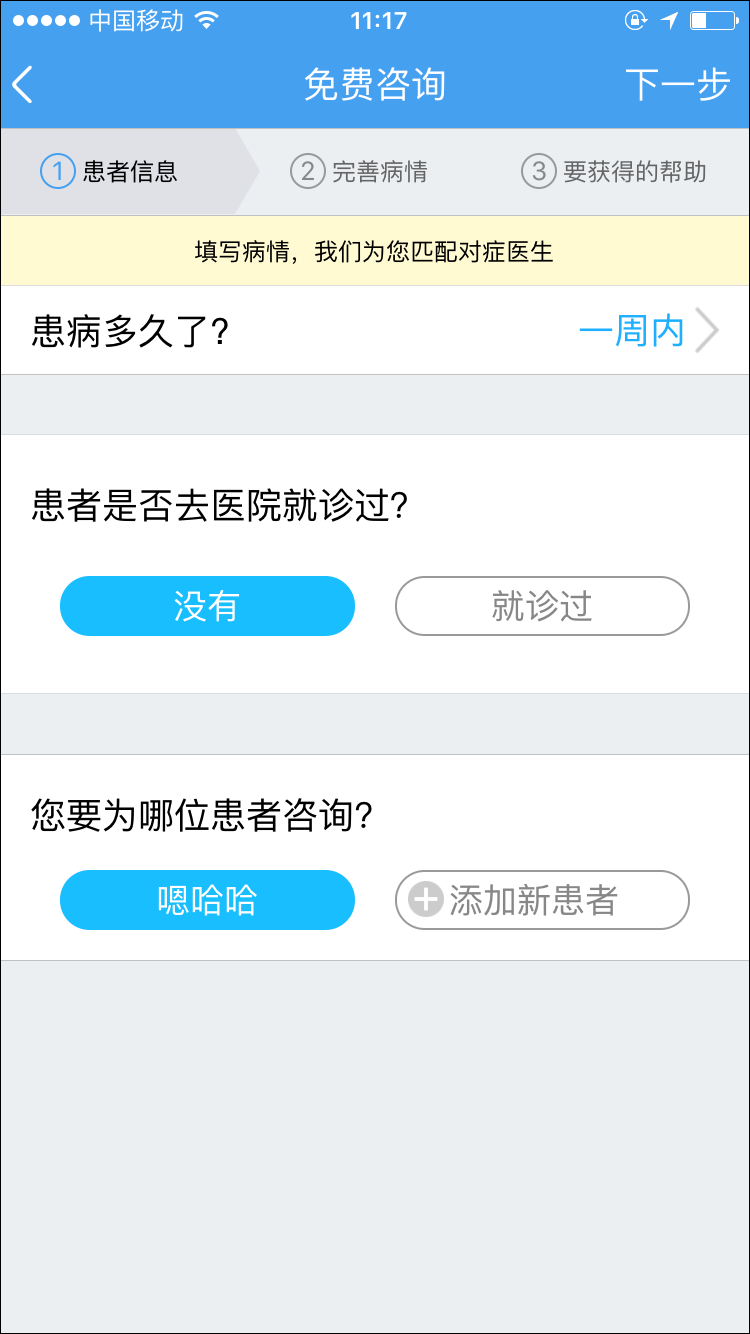Tap the back arrow to leave free consultation

(x=24, y=84)
